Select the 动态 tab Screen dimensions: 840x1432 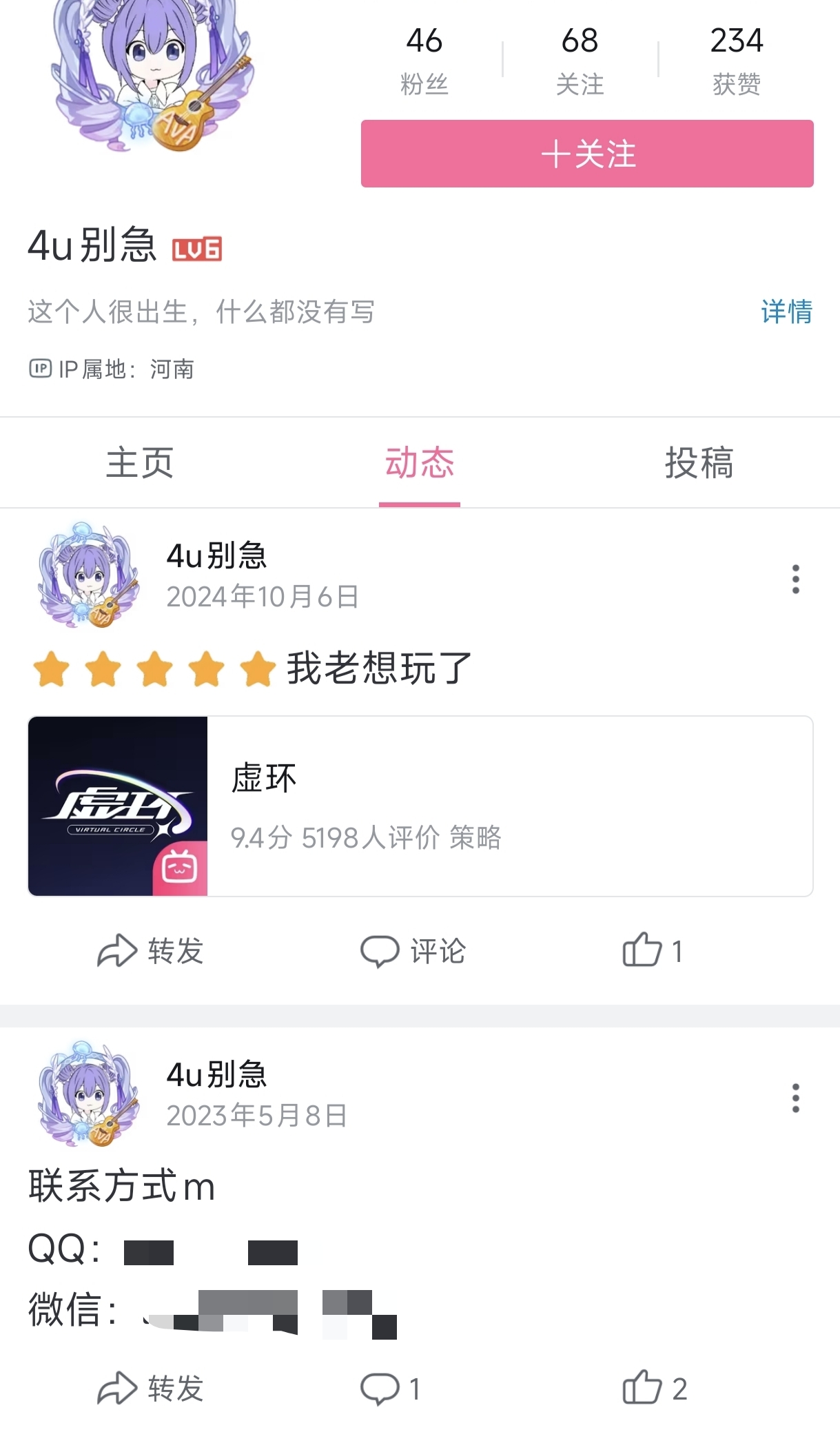(420, 462)
